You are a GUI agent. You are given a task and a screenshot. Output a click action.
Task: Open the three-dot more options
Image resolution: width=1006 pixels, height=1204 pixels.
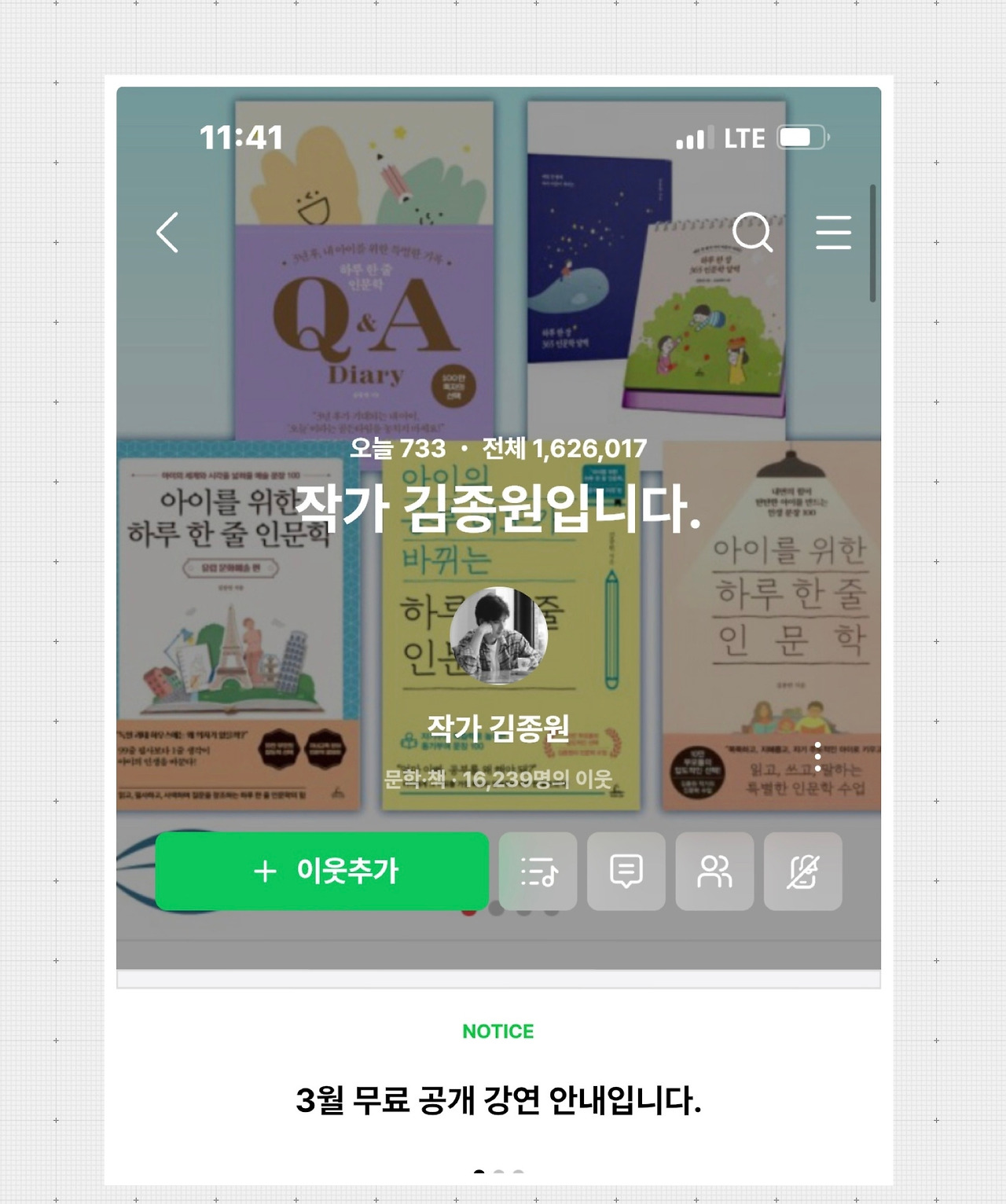click(818, 756)
